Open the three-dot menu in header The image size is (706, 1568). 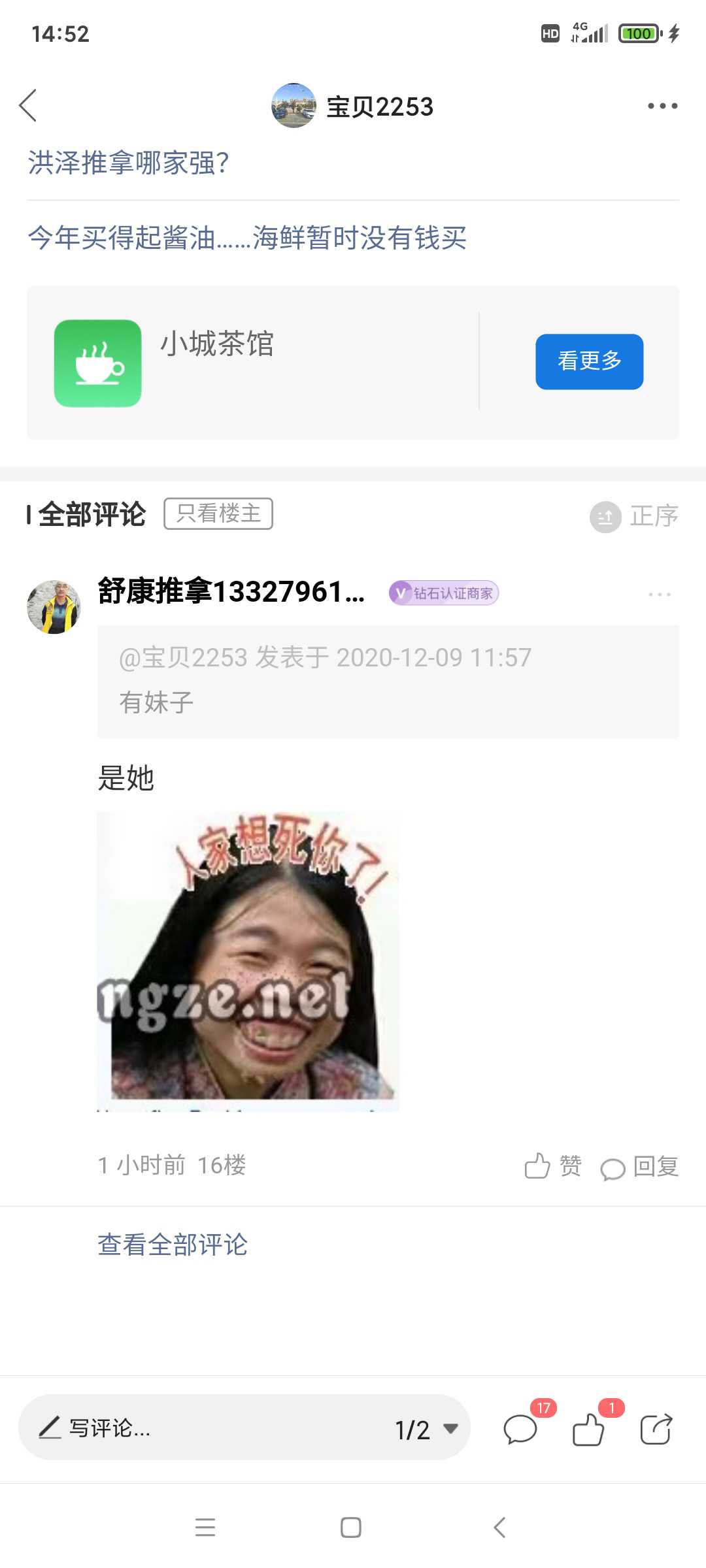pyautogui.click(x=662, y=106)
